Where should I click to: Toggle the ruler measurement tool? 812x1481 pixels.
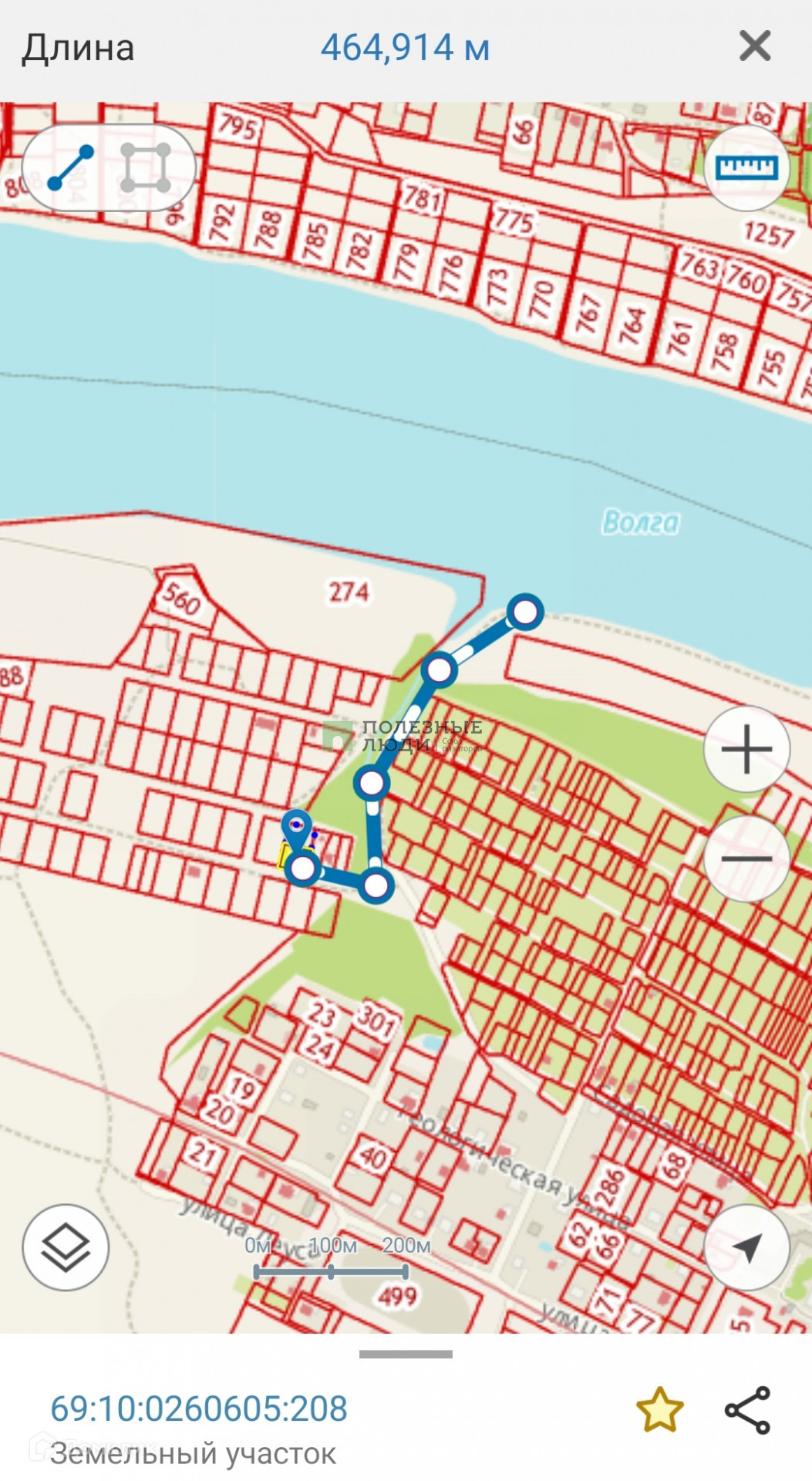746,168
